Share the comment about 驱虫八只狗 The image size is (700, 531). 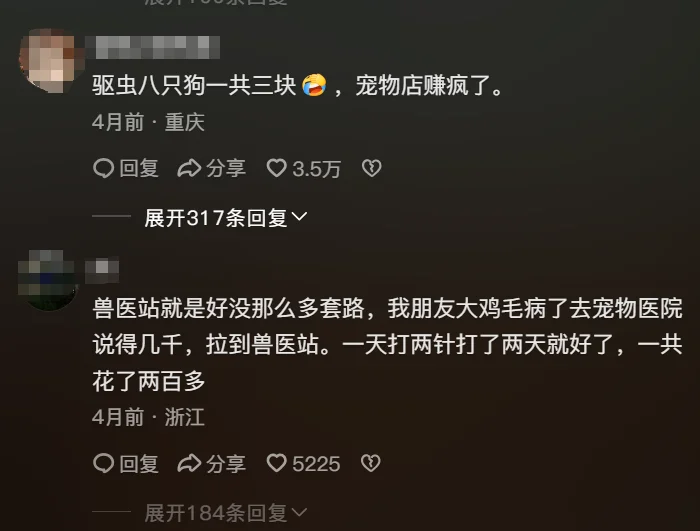pos(212,169)
